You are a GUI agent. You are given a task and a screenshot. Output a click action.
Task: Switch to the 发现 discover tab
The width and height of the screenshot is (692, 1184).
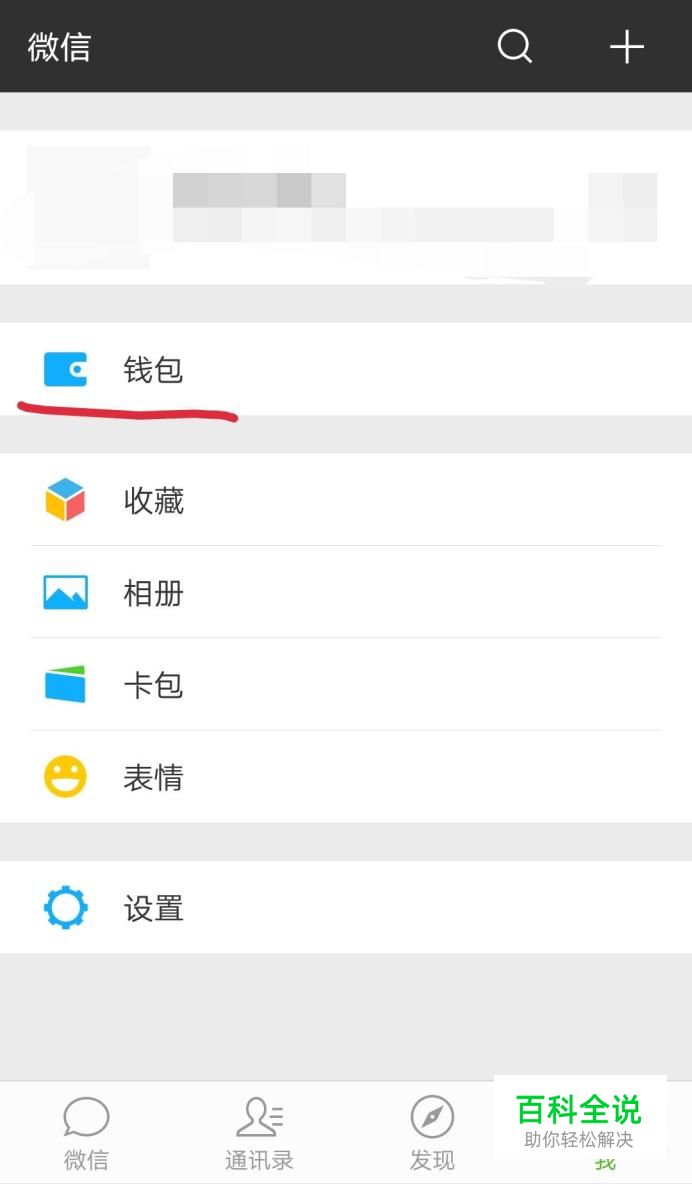[432, 1133]
